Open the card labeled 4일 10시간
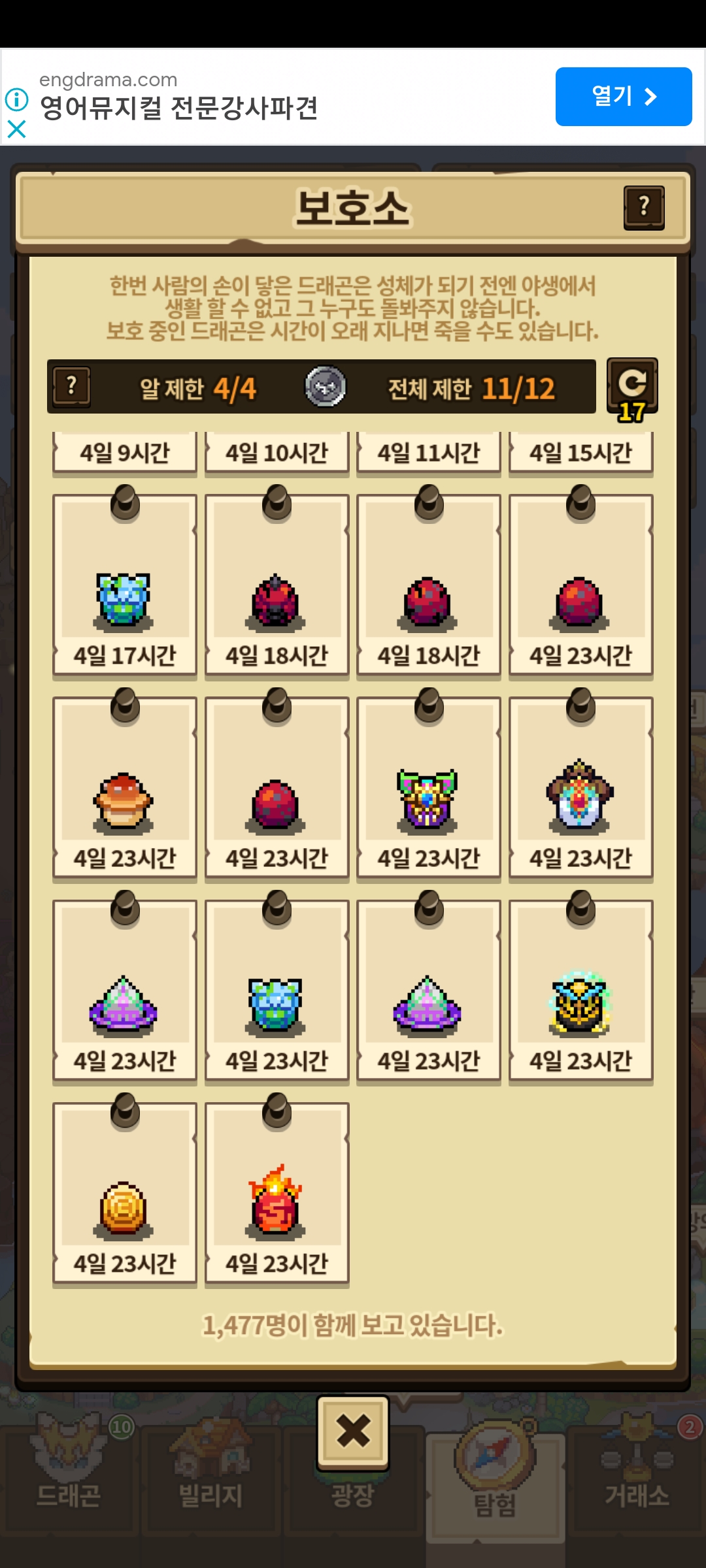The image size is (706, 1568). [277, 451]
